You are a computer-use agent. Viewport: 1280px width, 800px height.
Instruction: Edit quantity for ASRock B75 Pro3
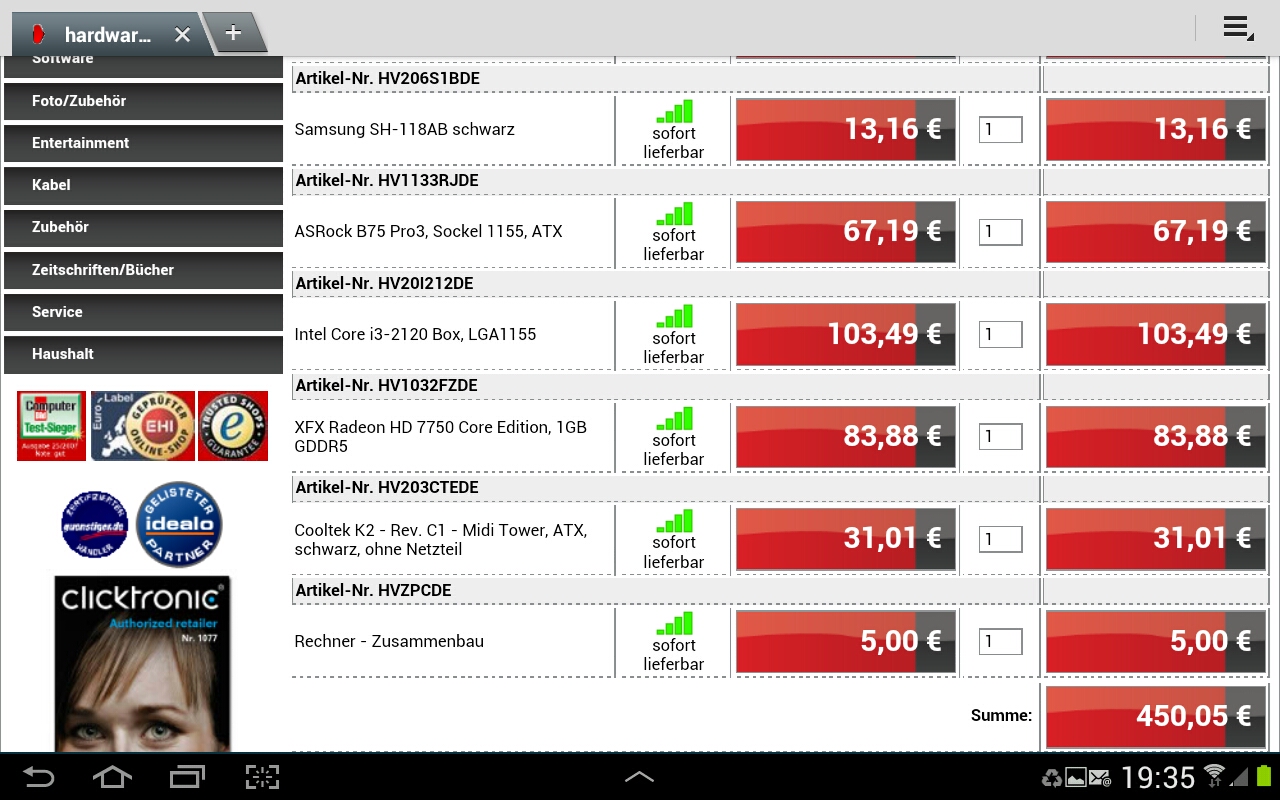[1000, 232]
